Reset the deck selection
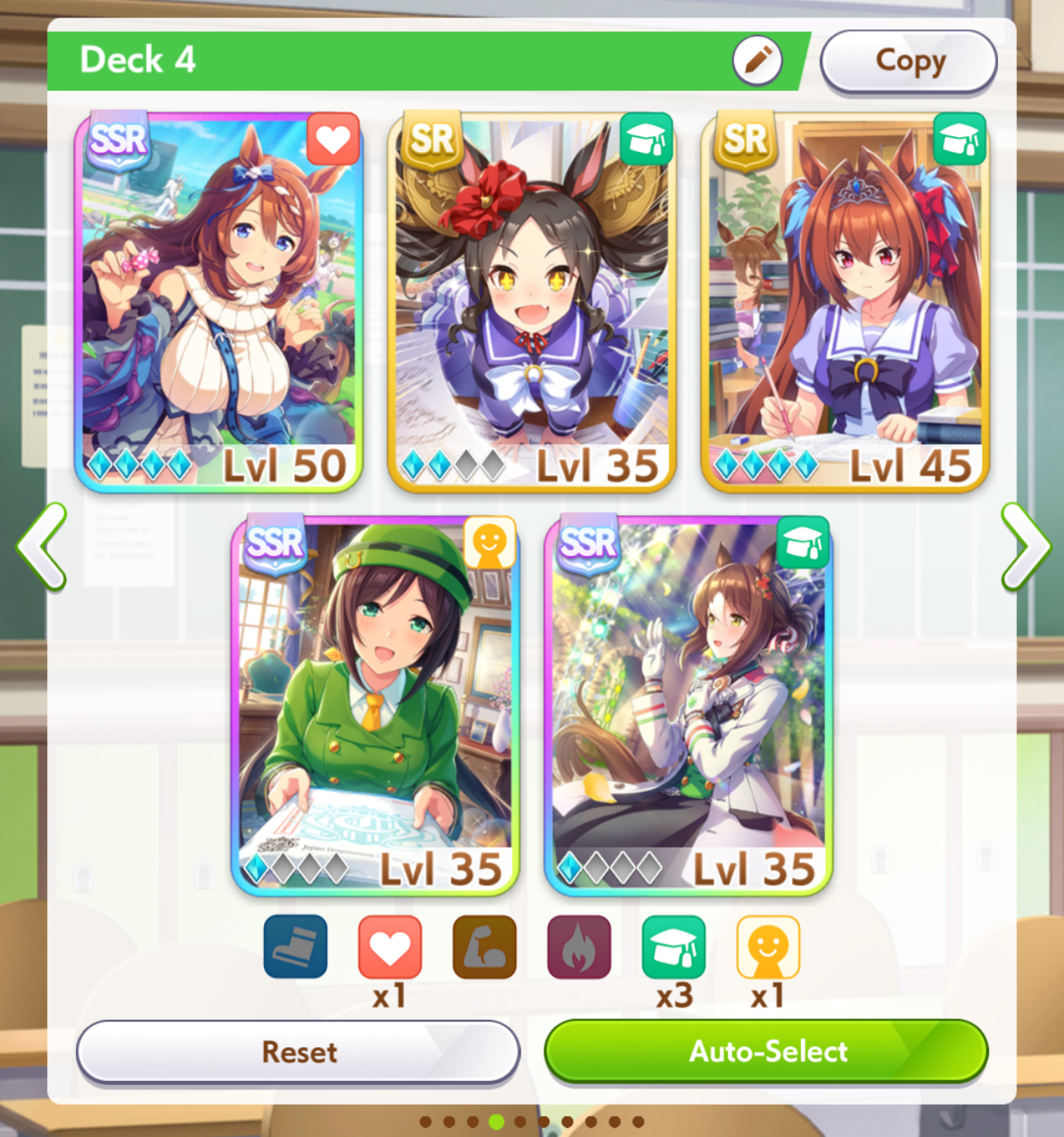1064x1137 pixels. coord(299,1051)
